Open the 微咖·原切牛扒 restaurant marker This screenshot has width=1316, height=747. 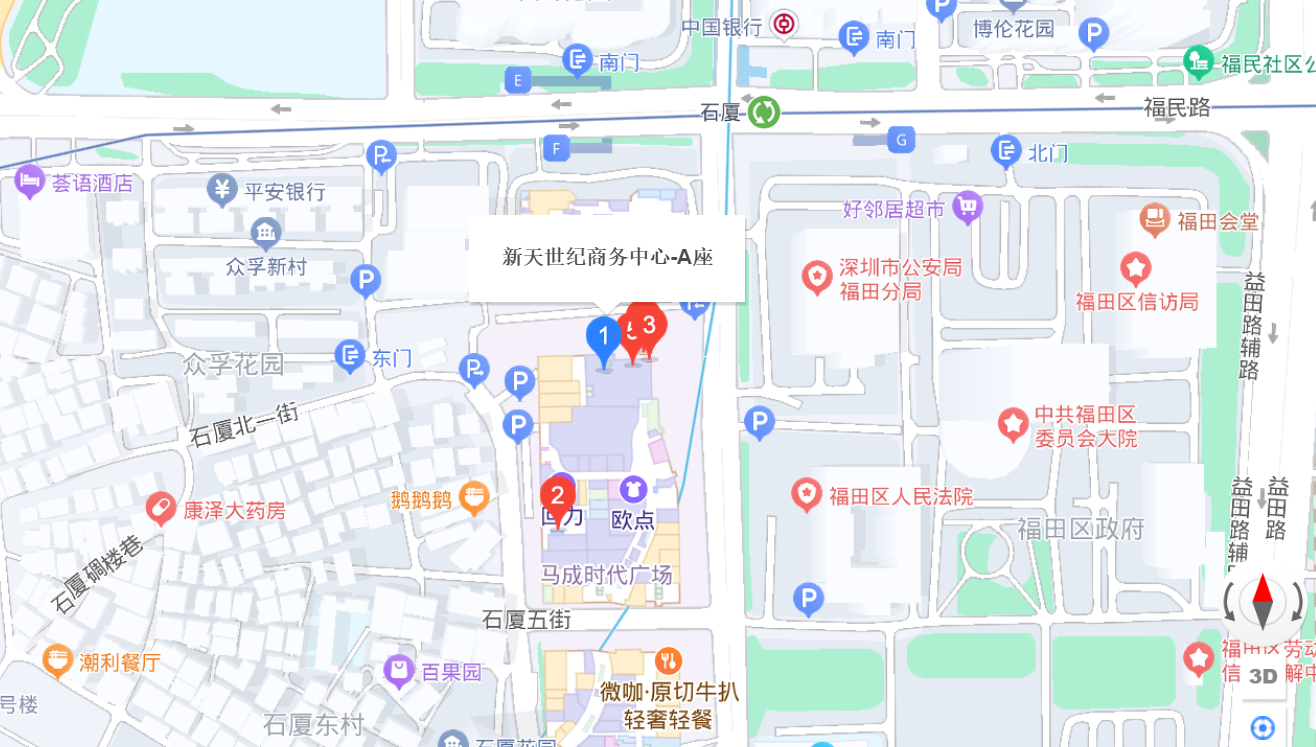pos(669,661)
